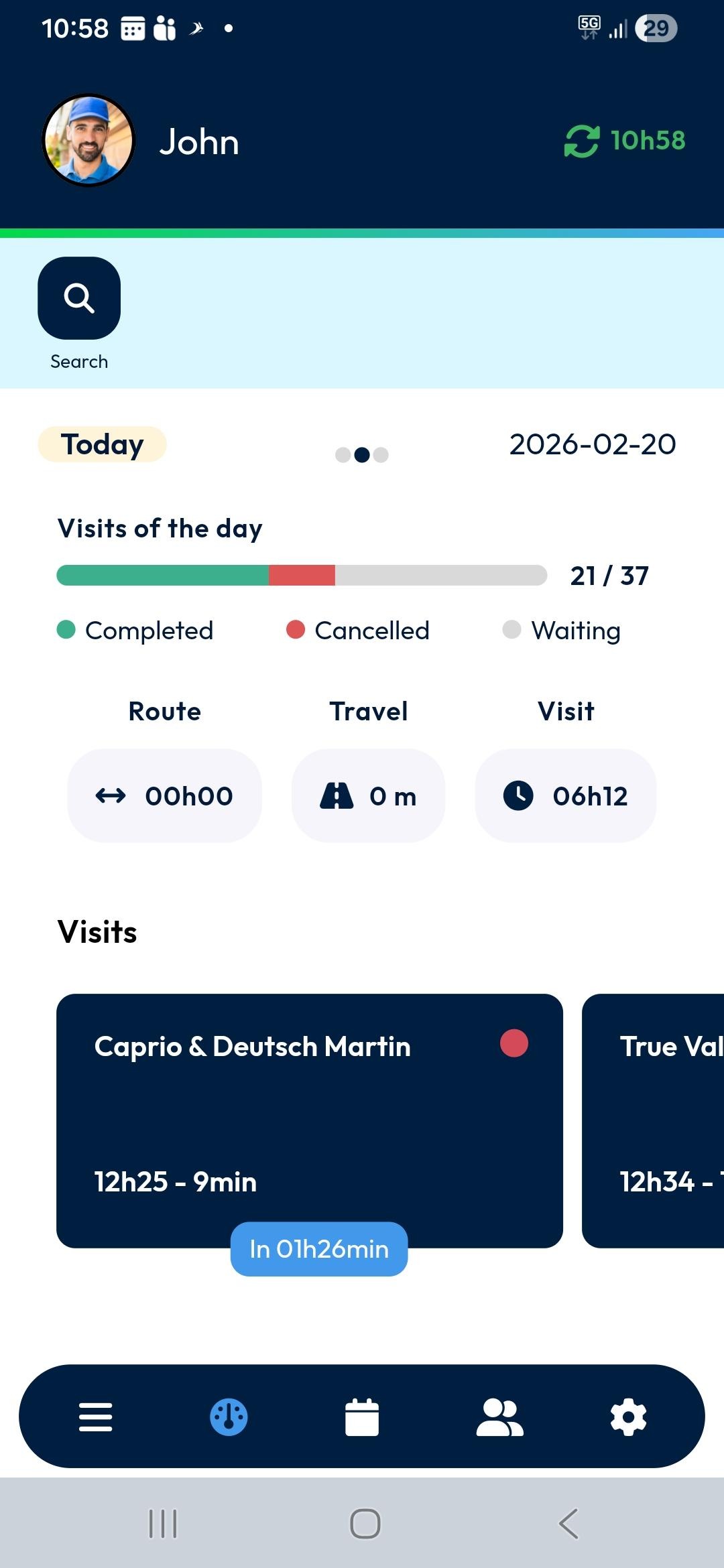Go back using system back button
The width and height of the screenshot is (724, 1568).
[x=568, y=1524]
